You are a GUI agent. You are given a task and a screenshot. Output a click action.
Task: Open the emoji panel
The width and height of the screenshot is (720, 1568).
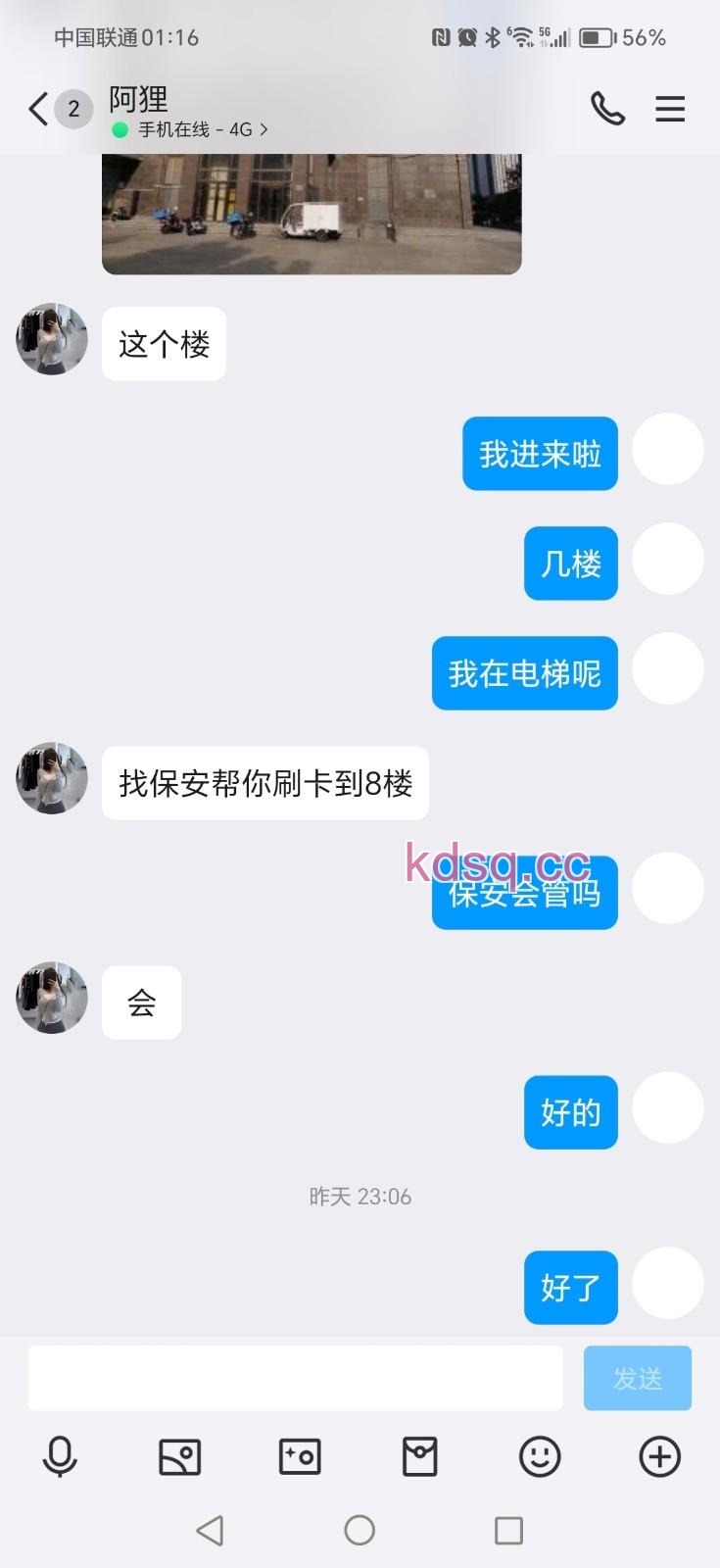[x=540, y=1456]
